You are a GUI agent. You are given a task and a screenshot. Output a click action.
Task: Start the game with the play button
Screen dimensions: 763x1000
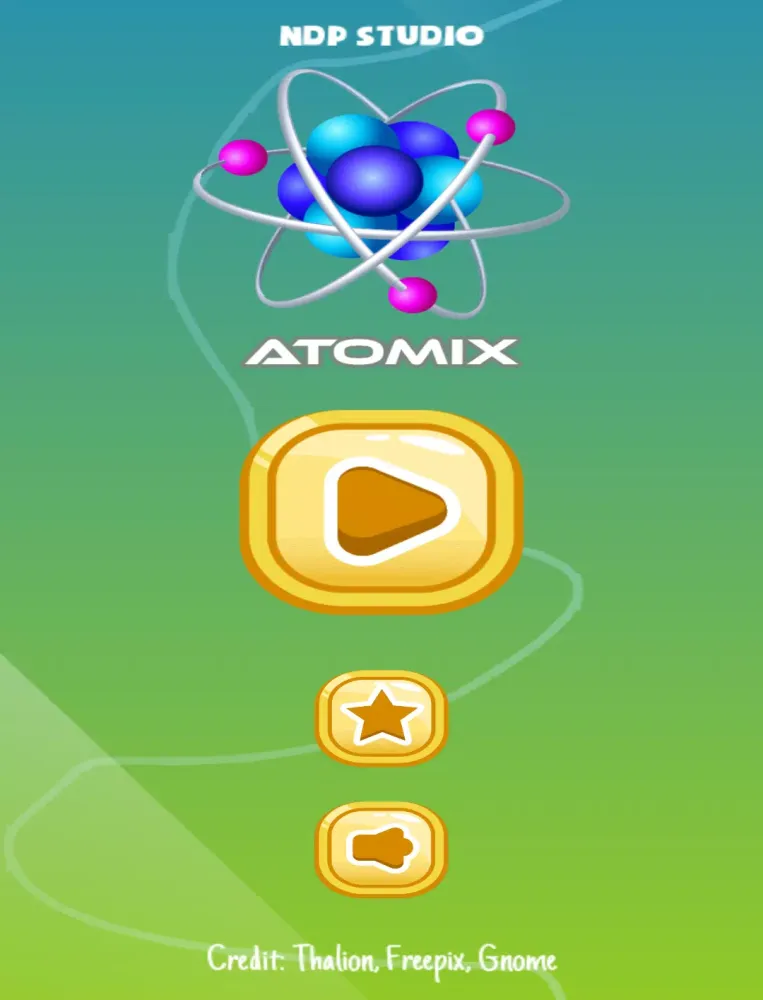(381, 511)
